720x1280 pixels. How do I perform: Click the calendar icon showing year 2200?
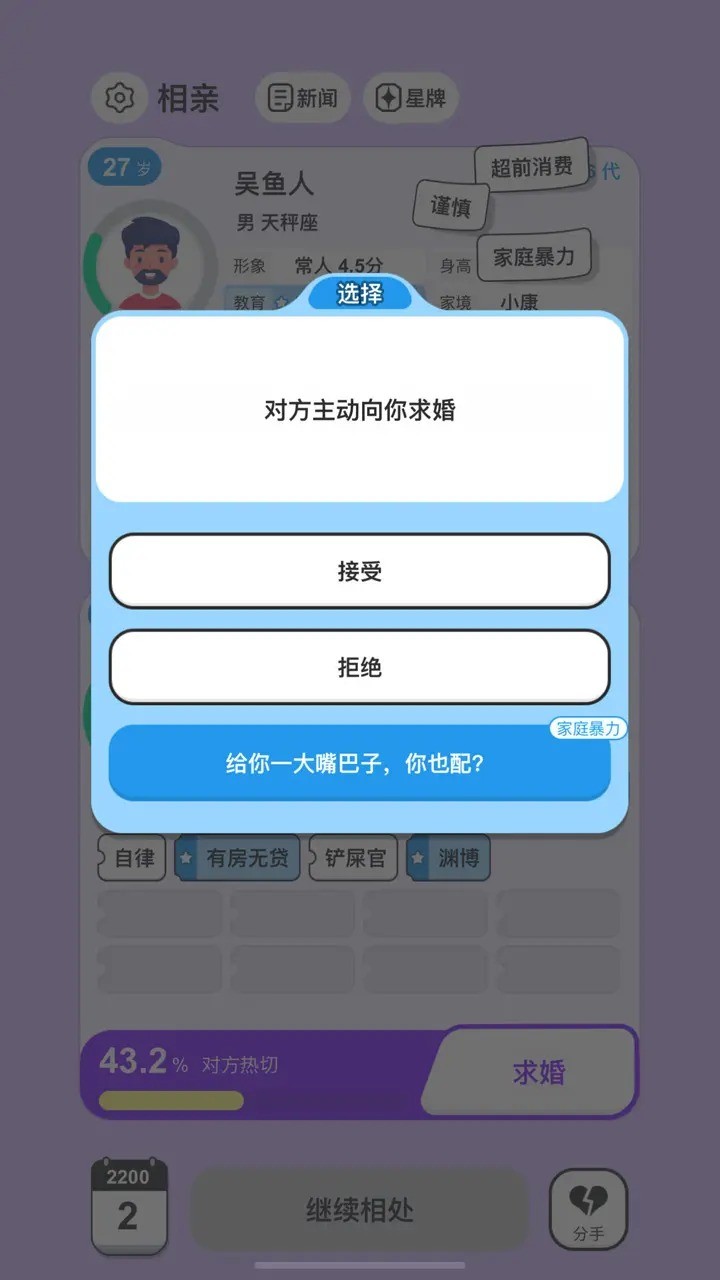coord(128,1208)
